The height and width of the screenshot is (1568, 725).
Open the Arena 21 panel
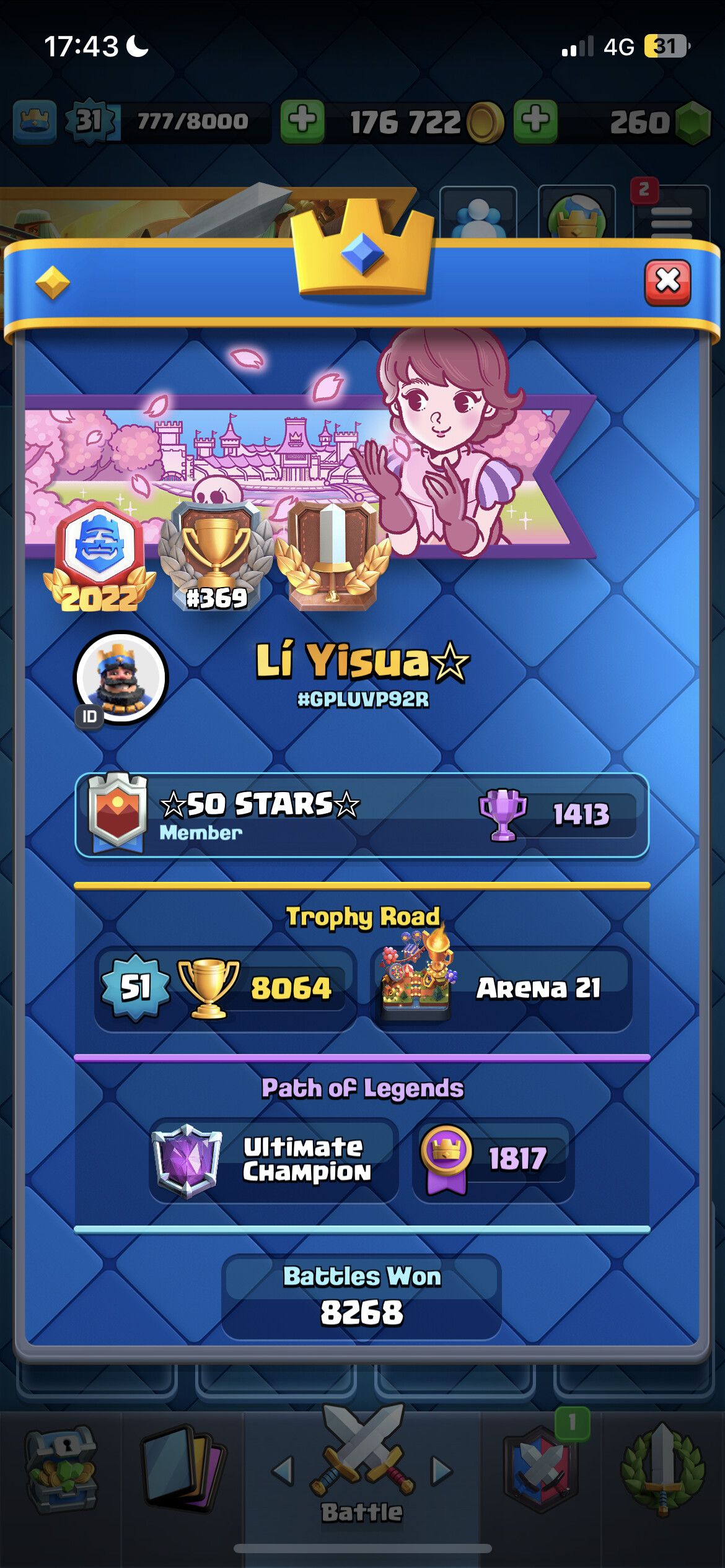tap(502, 988)
